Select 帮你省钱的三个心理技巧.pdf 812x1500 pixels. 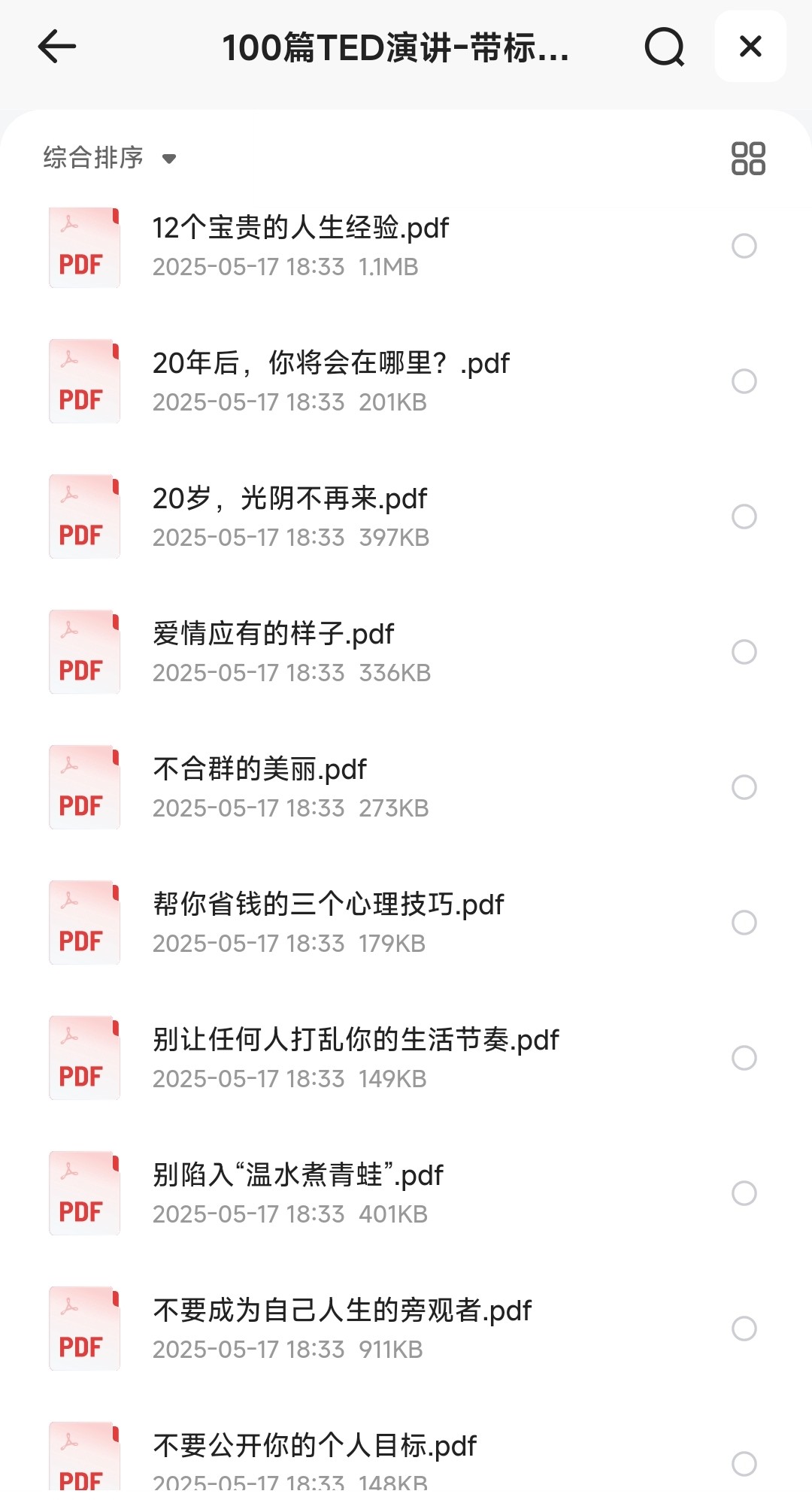(744, 923)
